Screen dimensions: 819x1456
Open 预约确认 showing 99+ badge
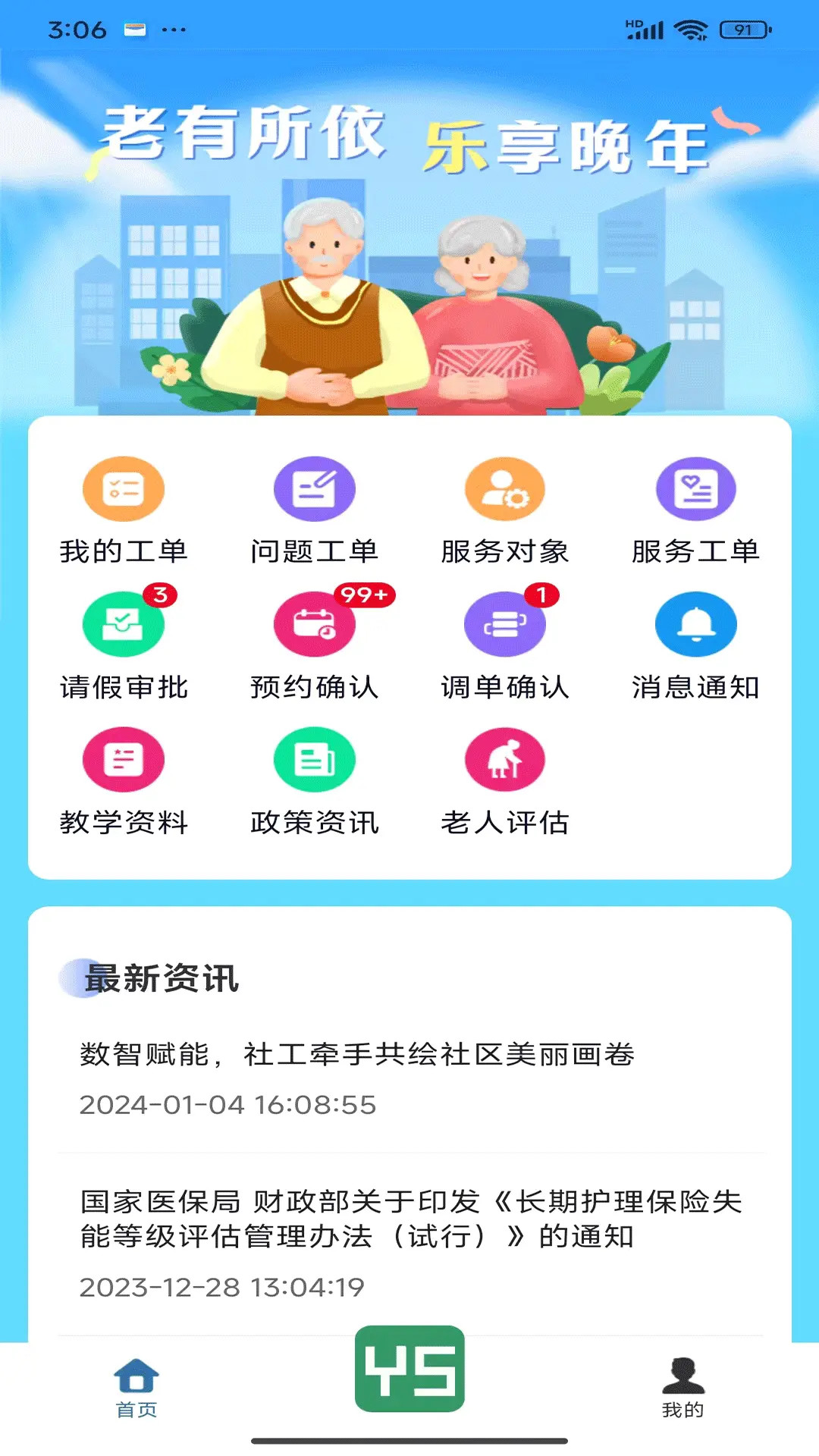(x=315, y=623)
